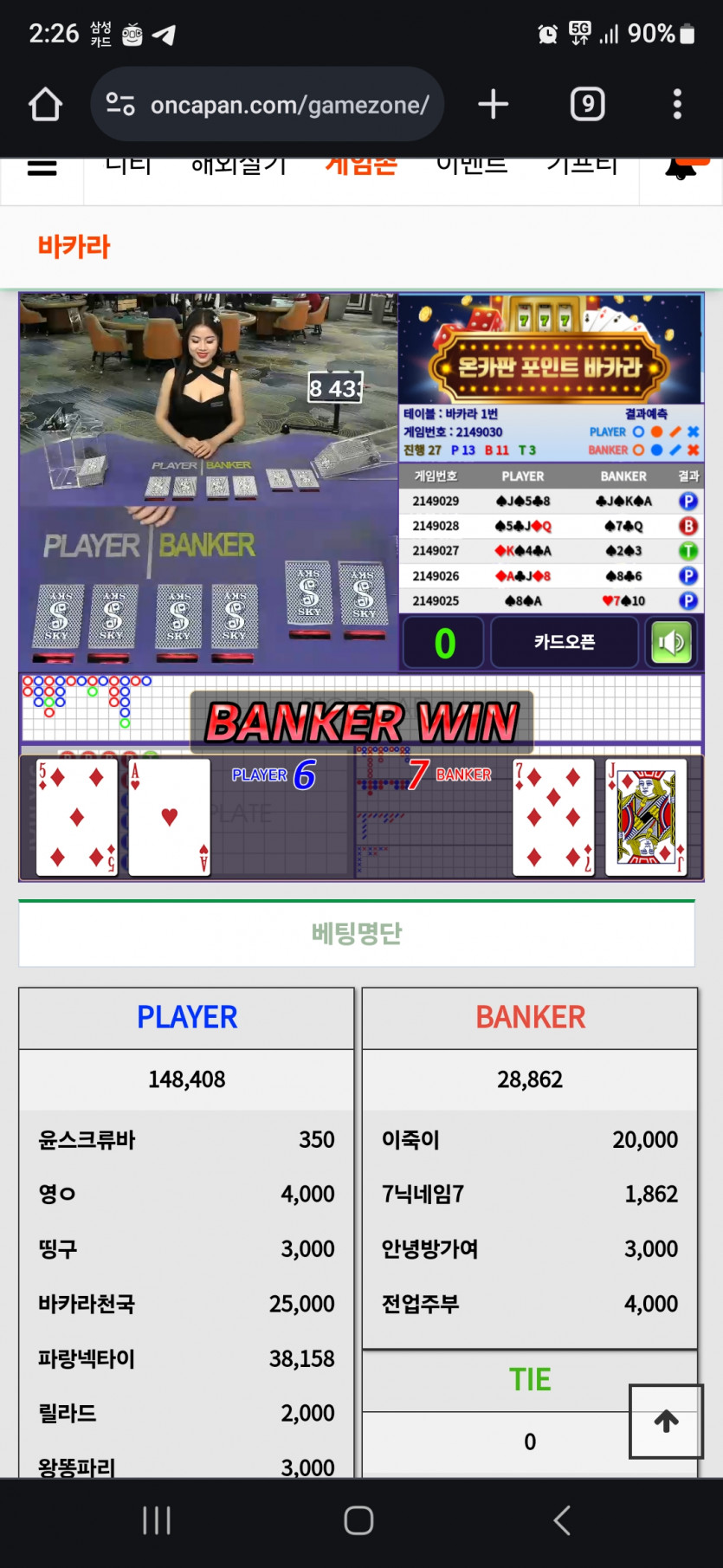
Task: Switch to the 해외살기 tab
Action: click(238, 166)
